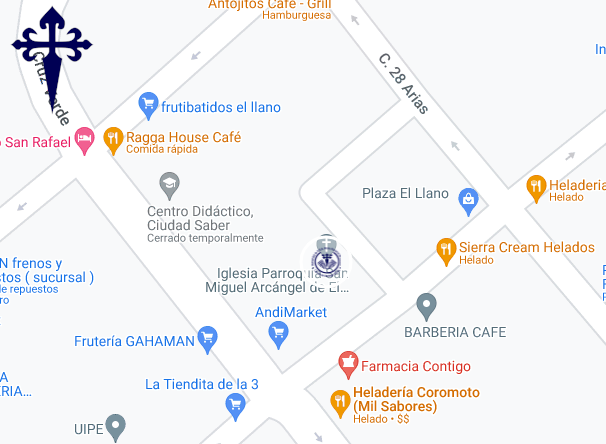Tap the Iglesia Parroquial San Miguel Arcángel pin

pos(326,259)
